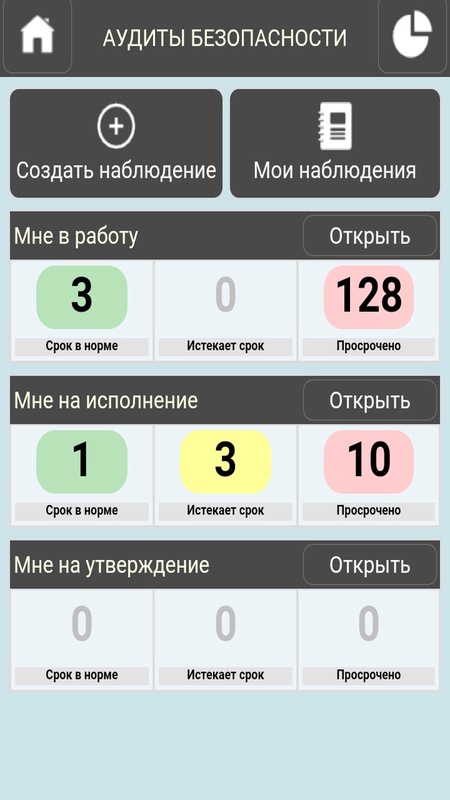
Task: Tap Открыть in Мне в работу
Action: click(x=370, y=236)
